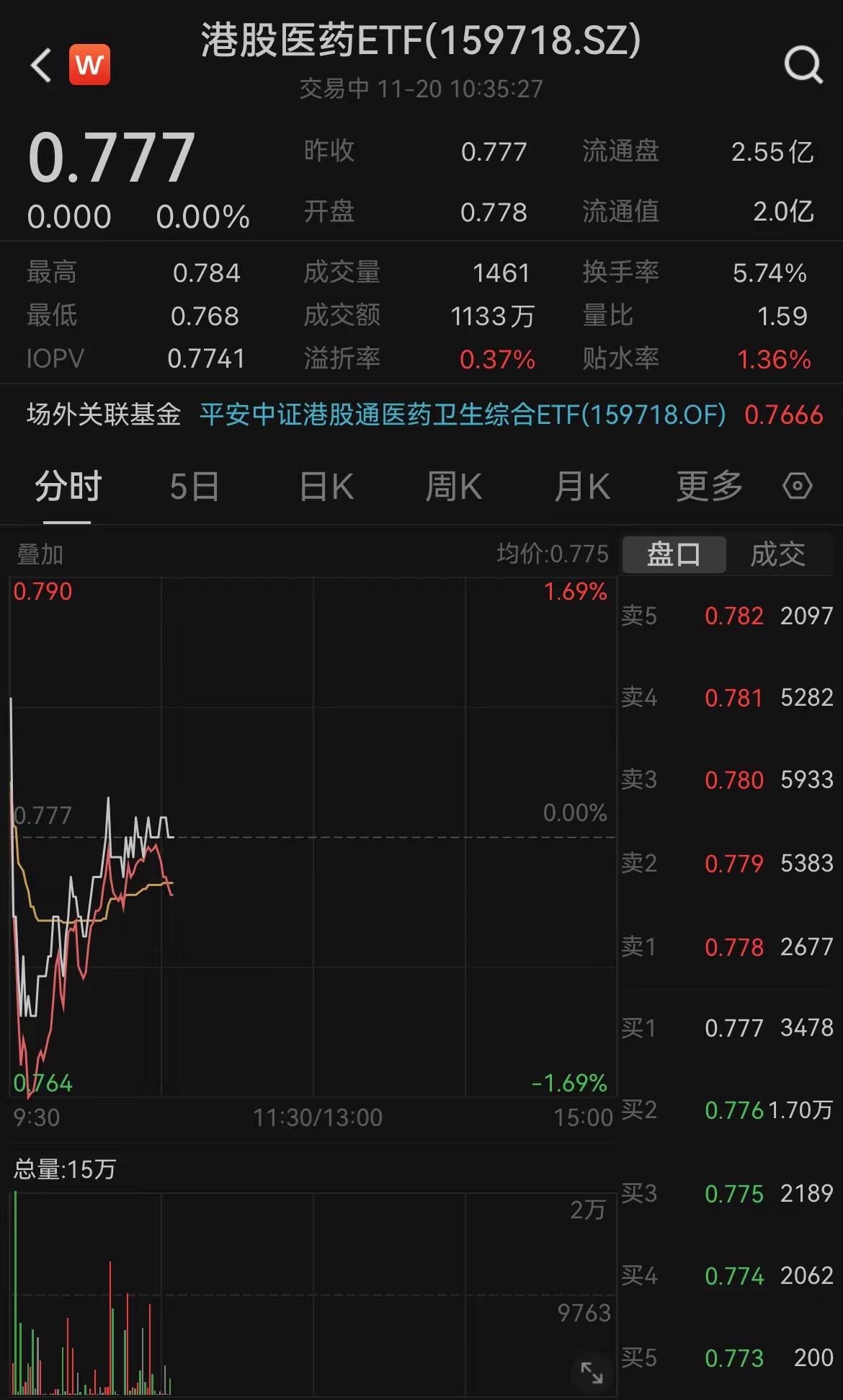843x1400 pixels.
Task: Show the 盘口 order book view
Action: tap(674, 554)
